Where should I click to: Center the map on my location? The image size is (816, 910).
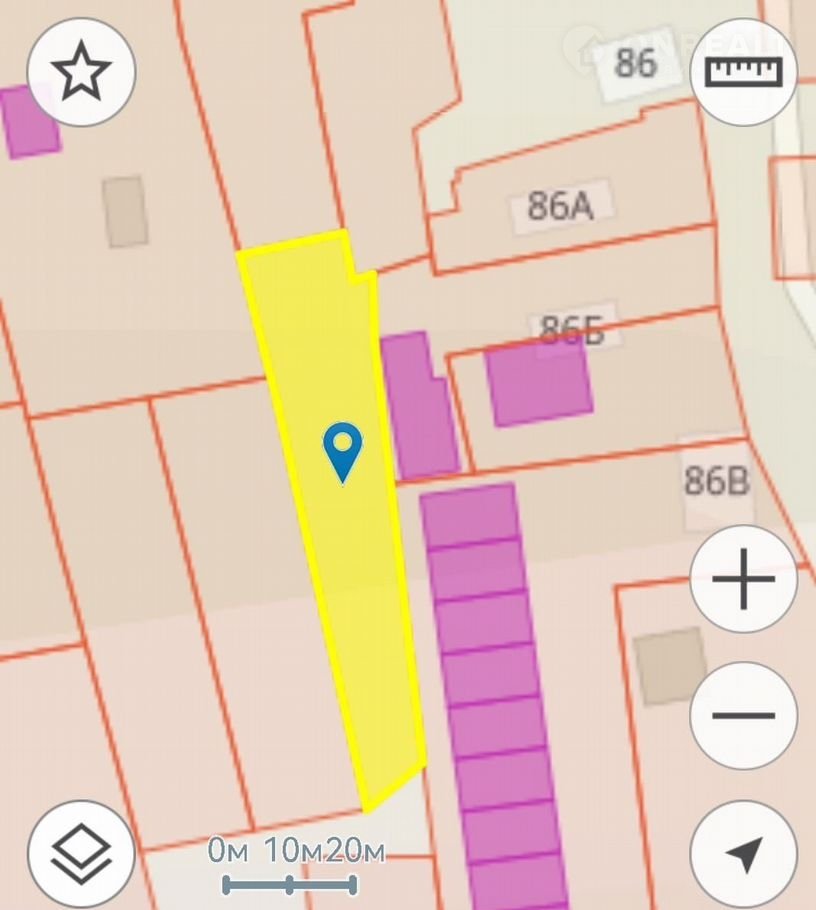click(x=743, y=853)
